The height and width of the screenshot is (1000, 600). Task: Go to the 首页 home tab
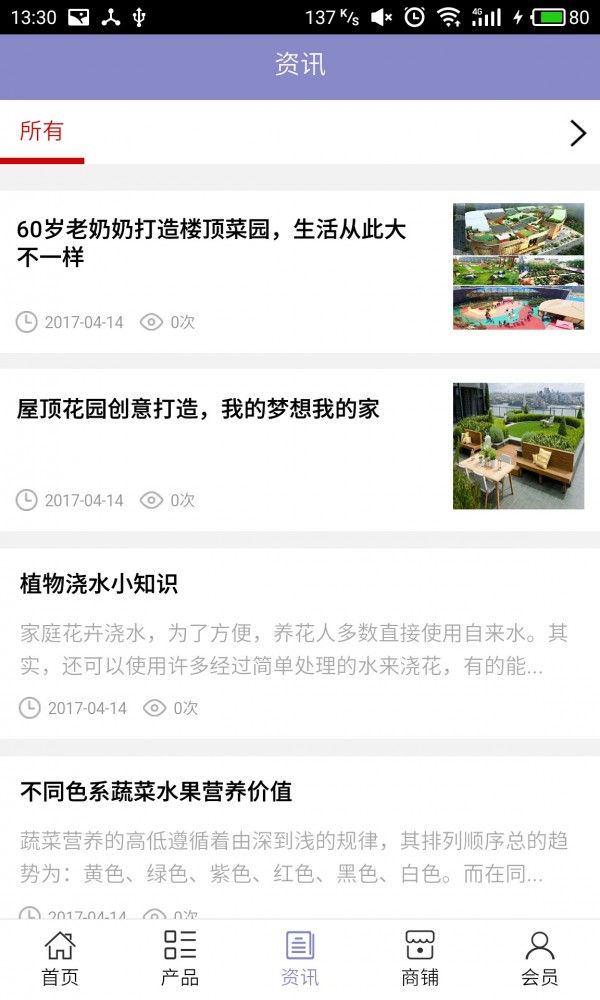coord(60,958)
